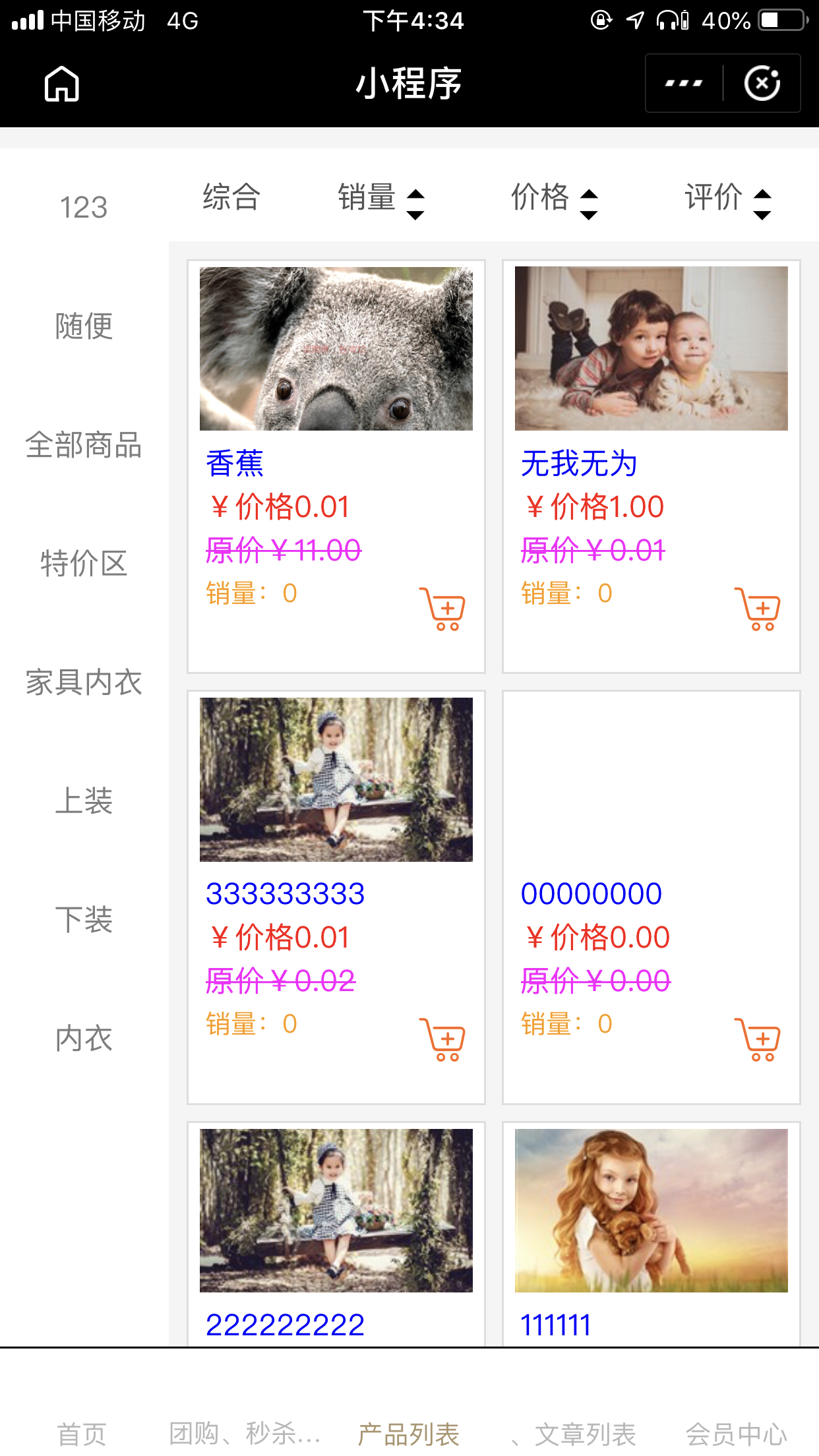Switch to the 上装 category
This screenshot has width=819, height=1456.
(x=84, y=801)
